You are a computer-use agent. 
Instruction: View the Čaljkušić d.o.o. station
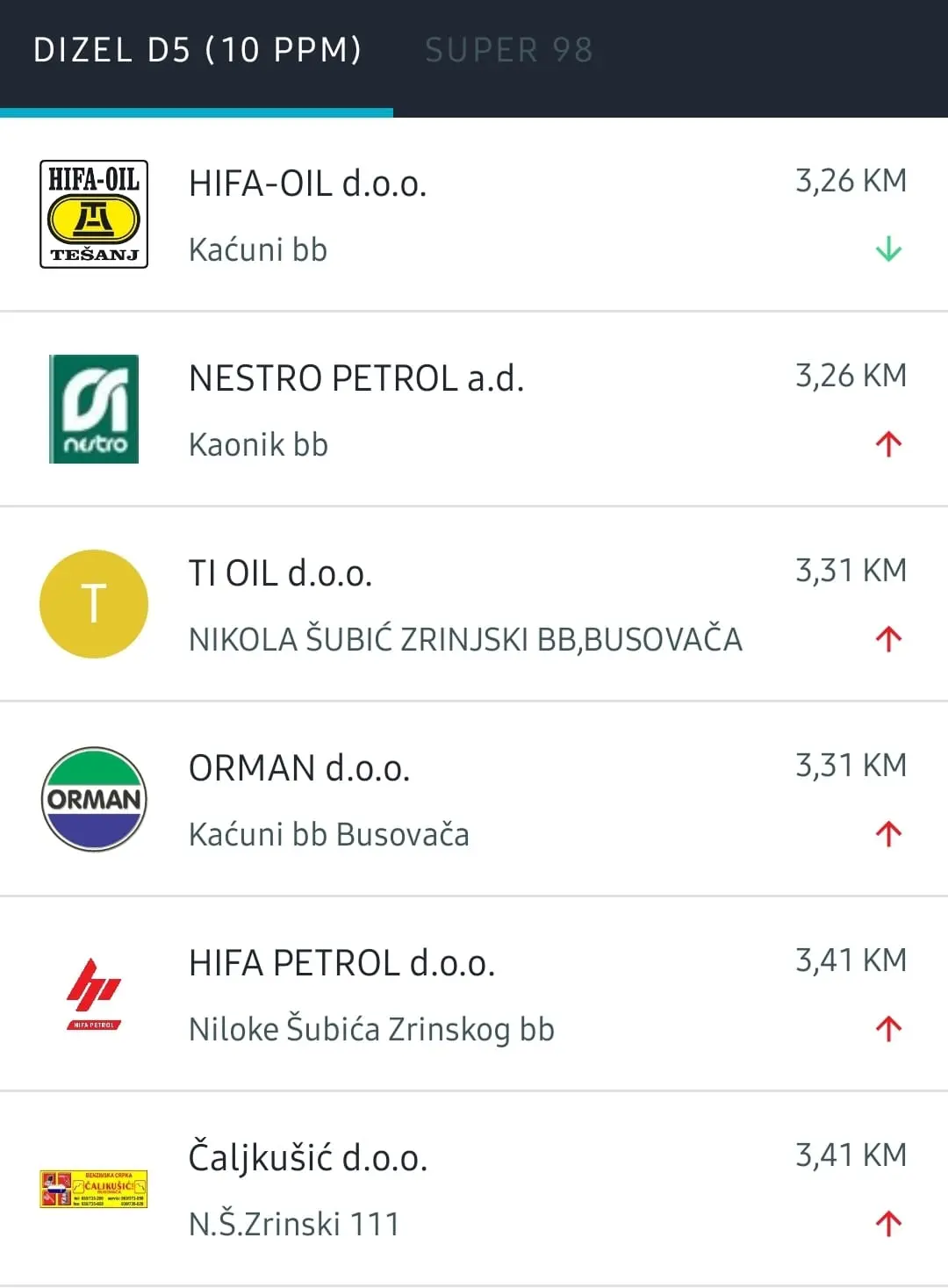(474, 1190)
